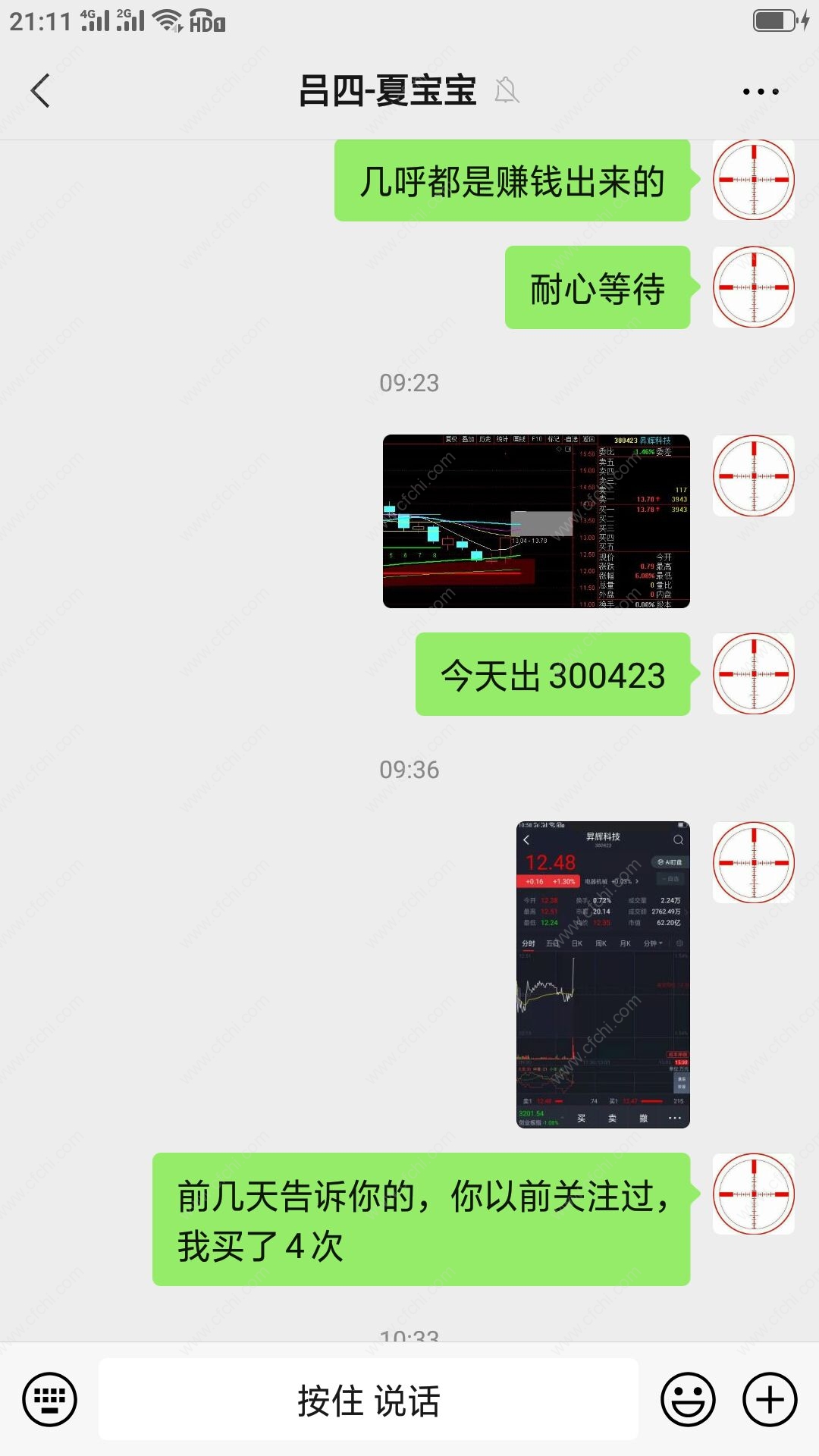Open sender avatar beside 耐心等待 message
Screen dimensions: 819x1456
tap(753, 287)
